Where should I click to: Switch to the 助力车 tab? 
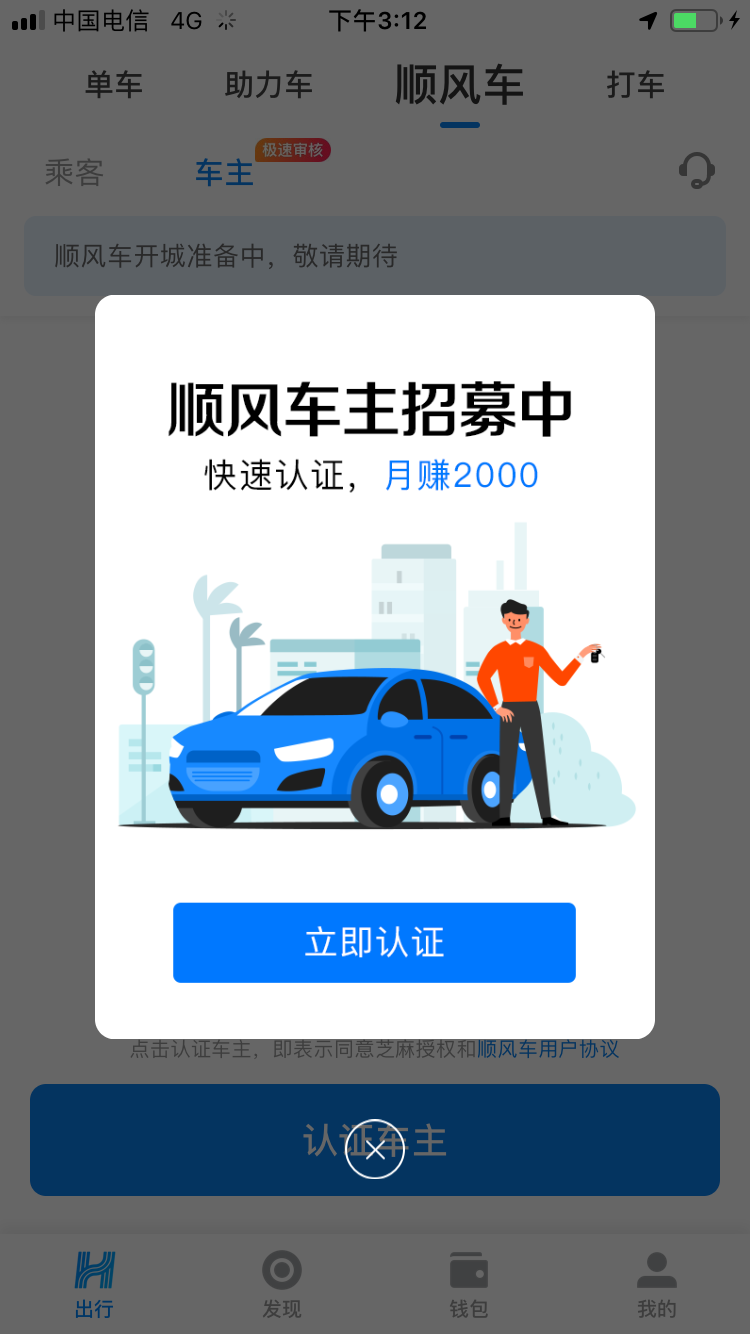pos(268,86)
